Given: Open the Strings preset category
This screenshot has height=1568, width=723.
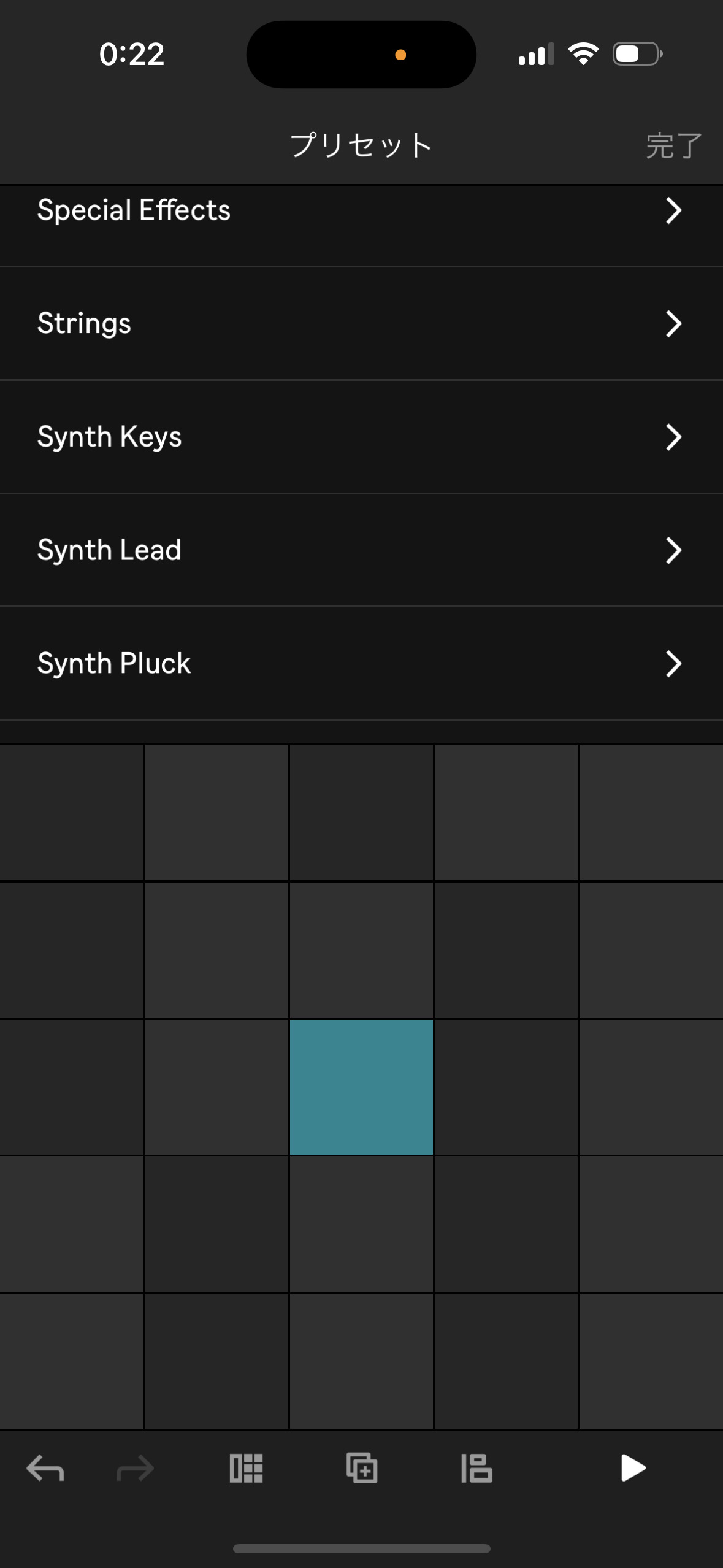Looking at the screenshot, I should point(361,323).
